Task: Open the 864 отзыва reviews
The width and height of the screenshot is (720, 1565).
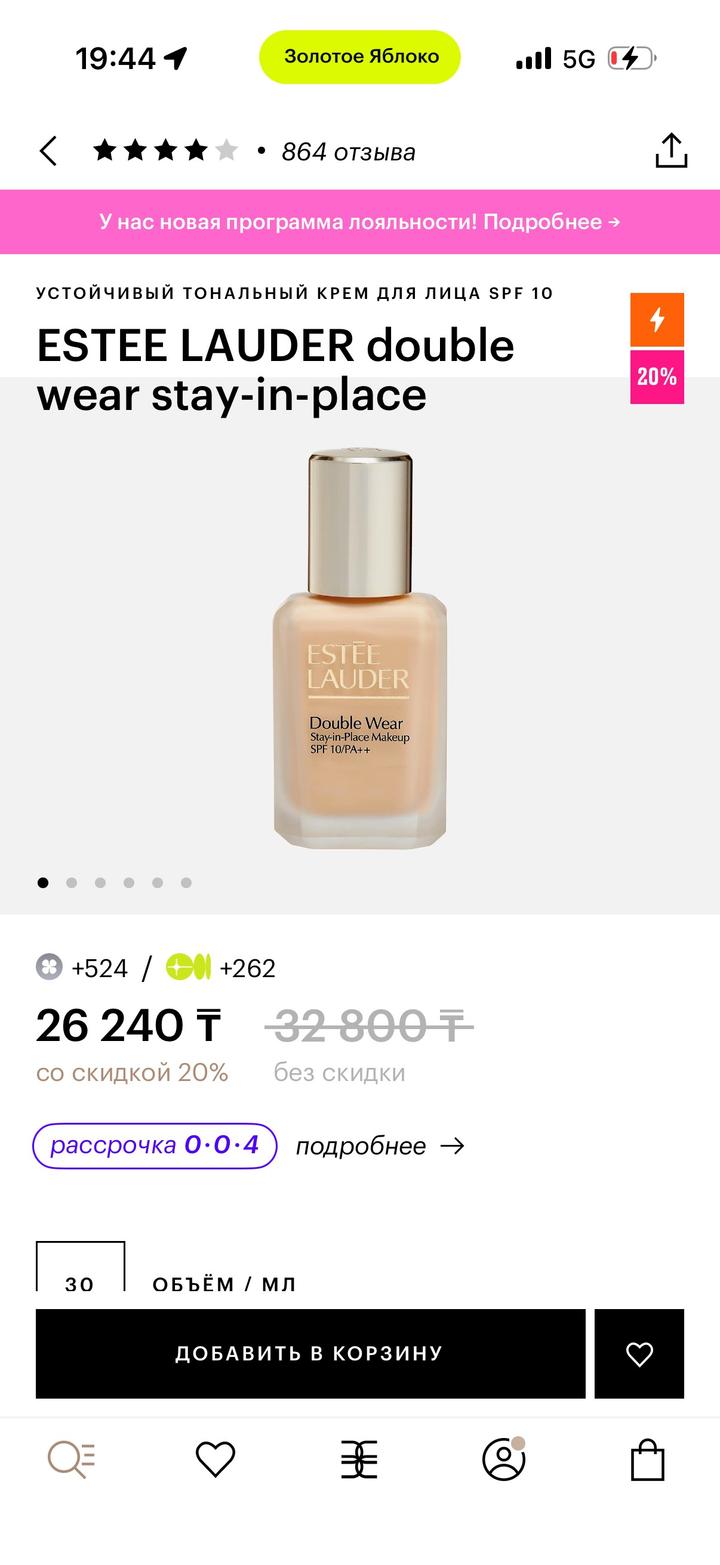Action: pyautogui.click(x=348, y=152)
